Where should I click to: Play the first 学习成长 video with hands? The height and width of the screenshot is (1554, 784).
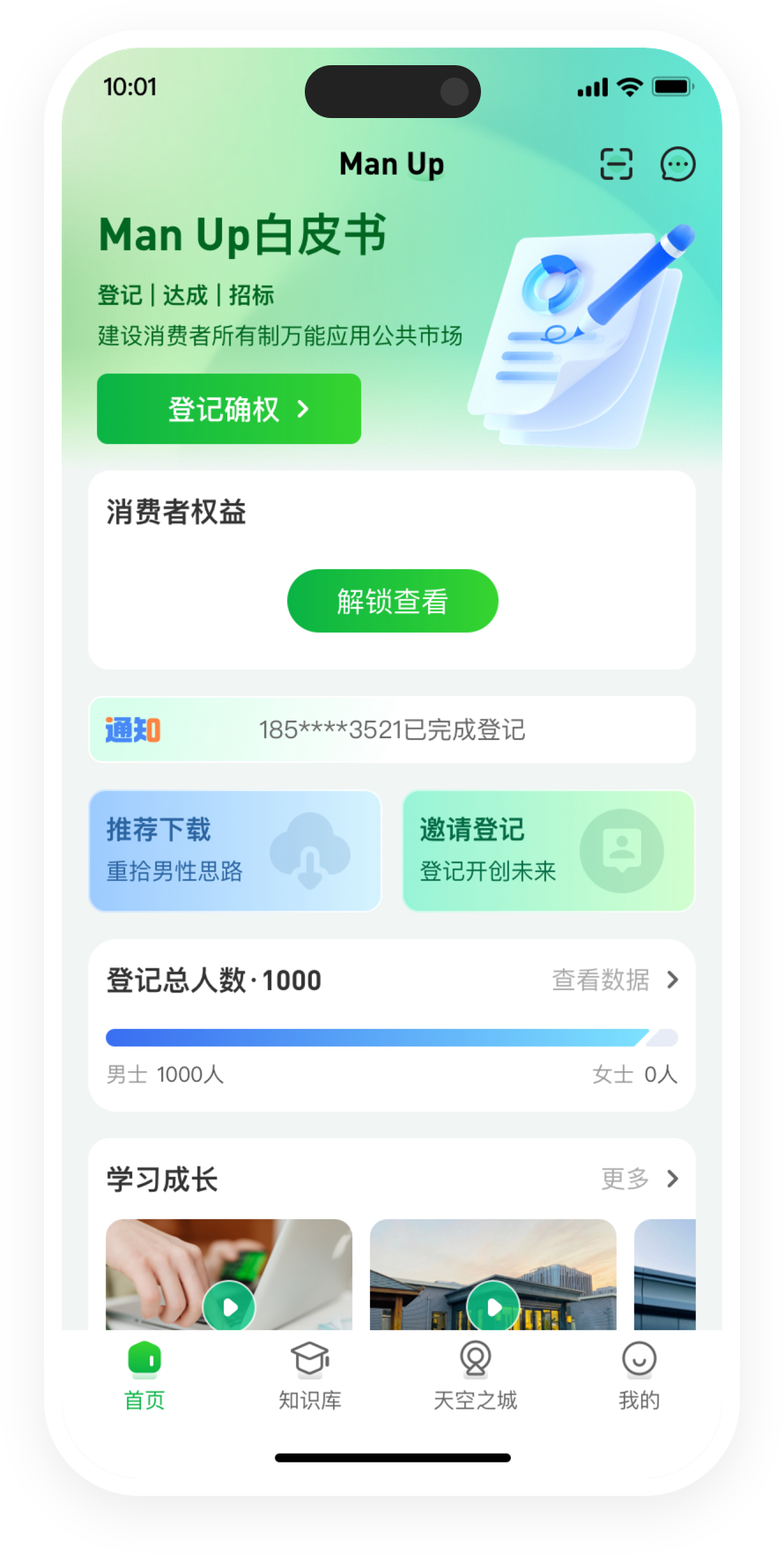coord(229,1306)
